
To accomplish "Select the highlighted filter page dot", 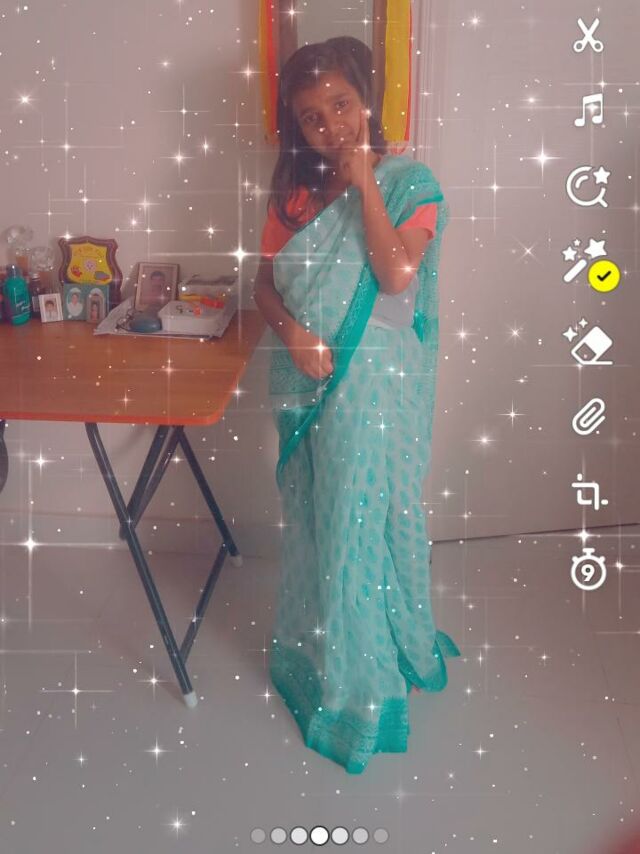I will 319,835.
